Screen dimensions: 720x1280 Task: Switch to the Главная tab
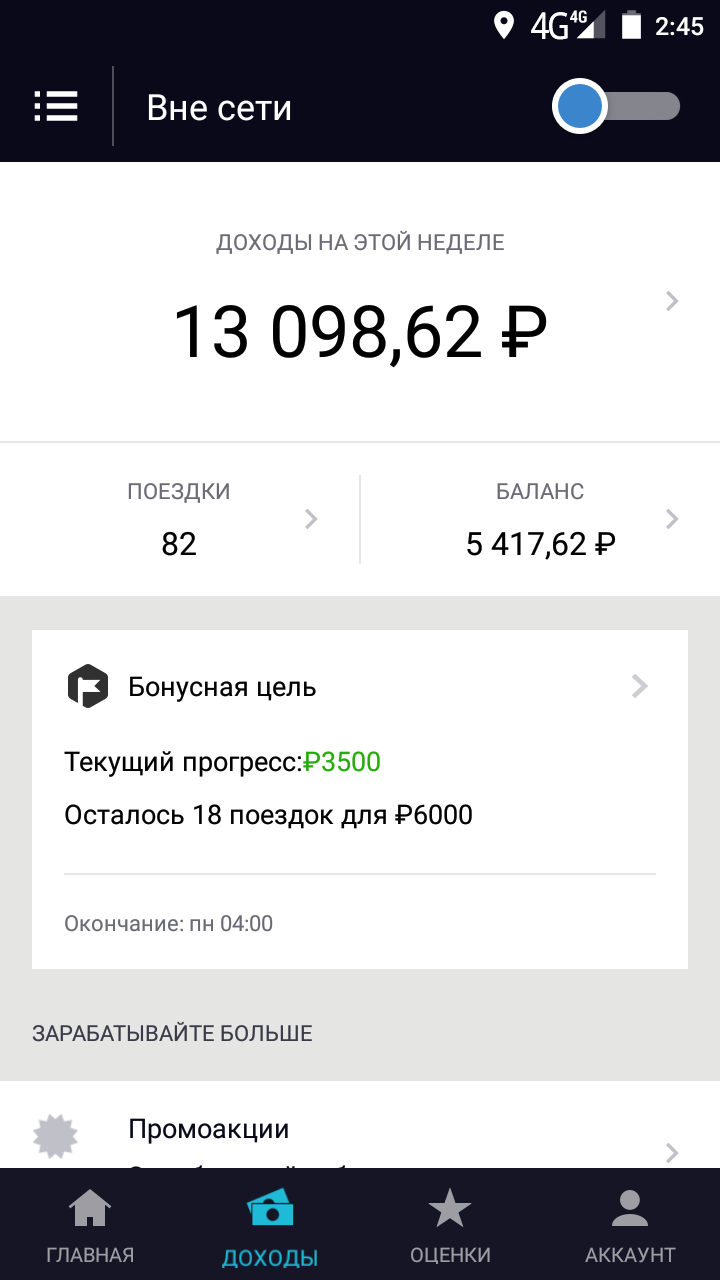(x=90, y=1227)
